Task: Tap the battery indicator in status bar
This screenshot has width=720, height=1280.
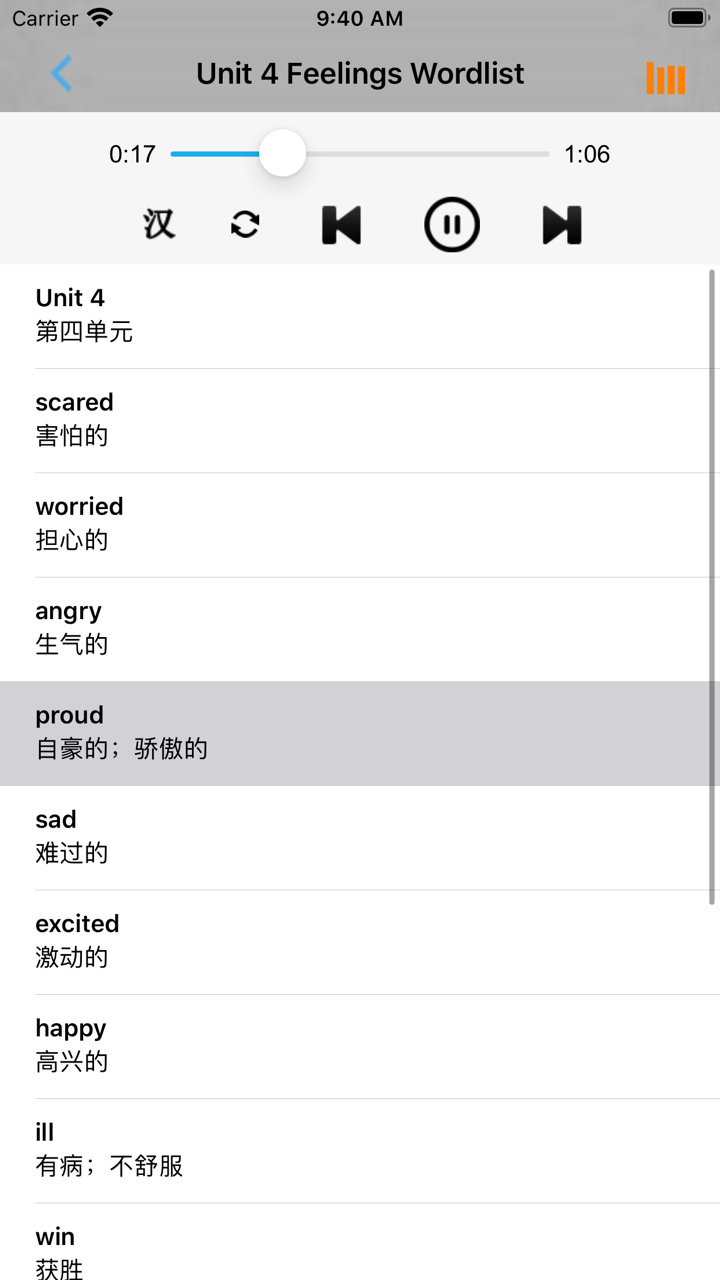Action: tap(686, 16)
